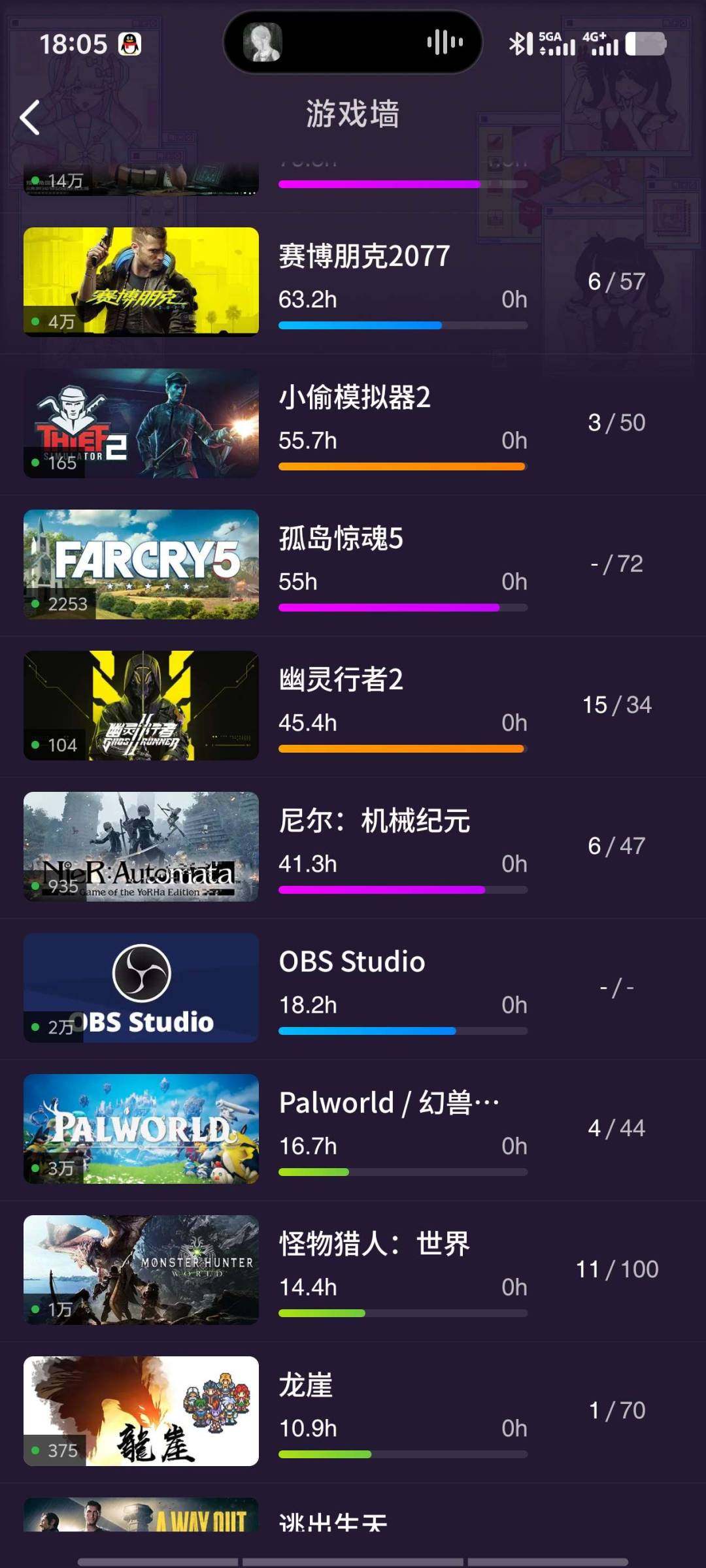Tap the truncated Palworld / 幻兽 title

(388, 1102)
